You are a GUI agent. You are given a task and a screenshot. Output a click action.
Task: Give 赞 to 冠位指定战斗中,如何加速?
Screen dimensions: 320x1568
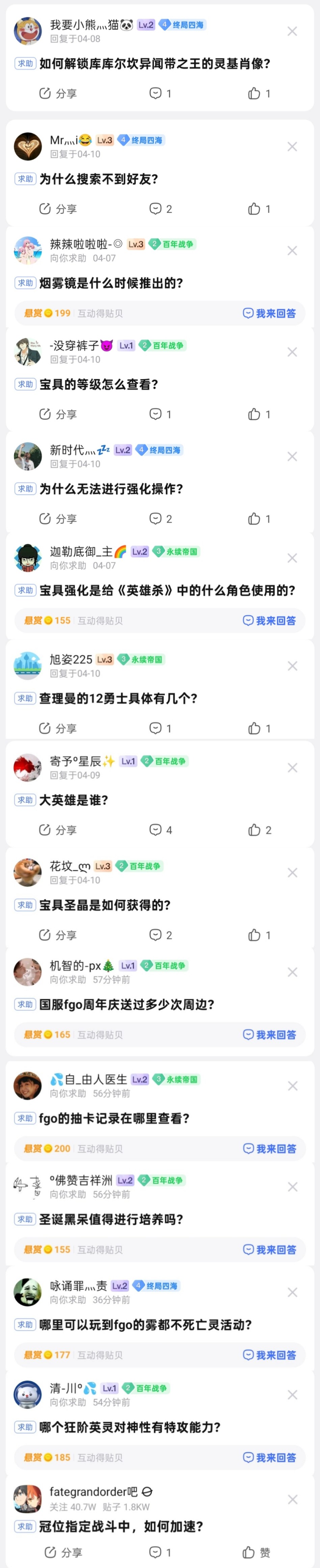pyautogui.click(x=256, y=1552)
